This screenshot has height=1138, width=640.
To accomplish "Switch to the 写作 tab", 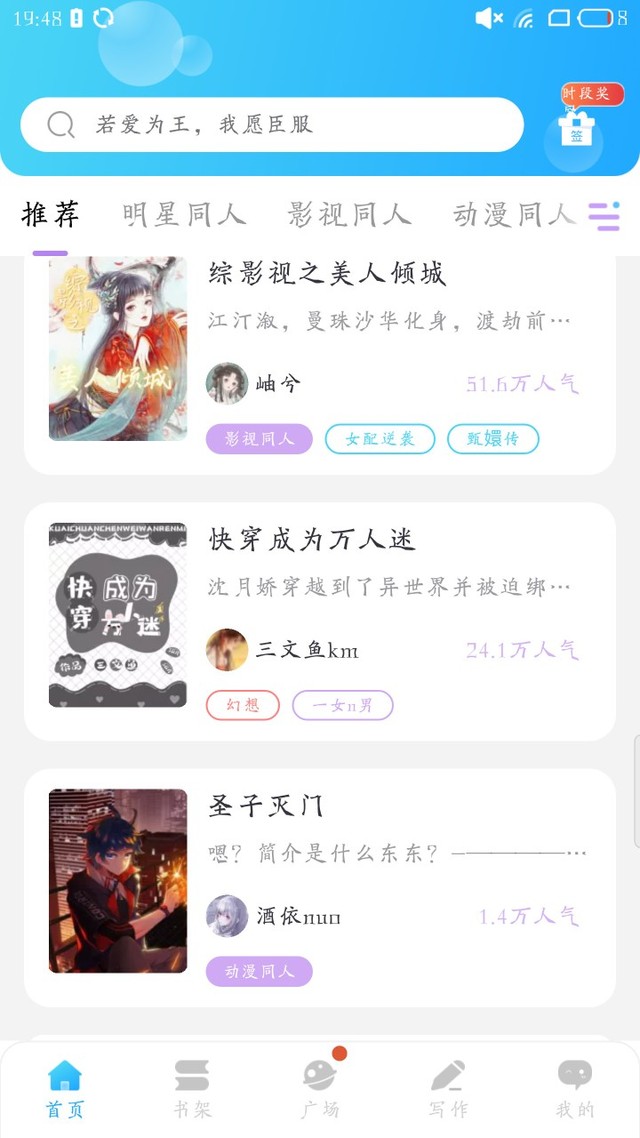I will [x=447, y=1088].
